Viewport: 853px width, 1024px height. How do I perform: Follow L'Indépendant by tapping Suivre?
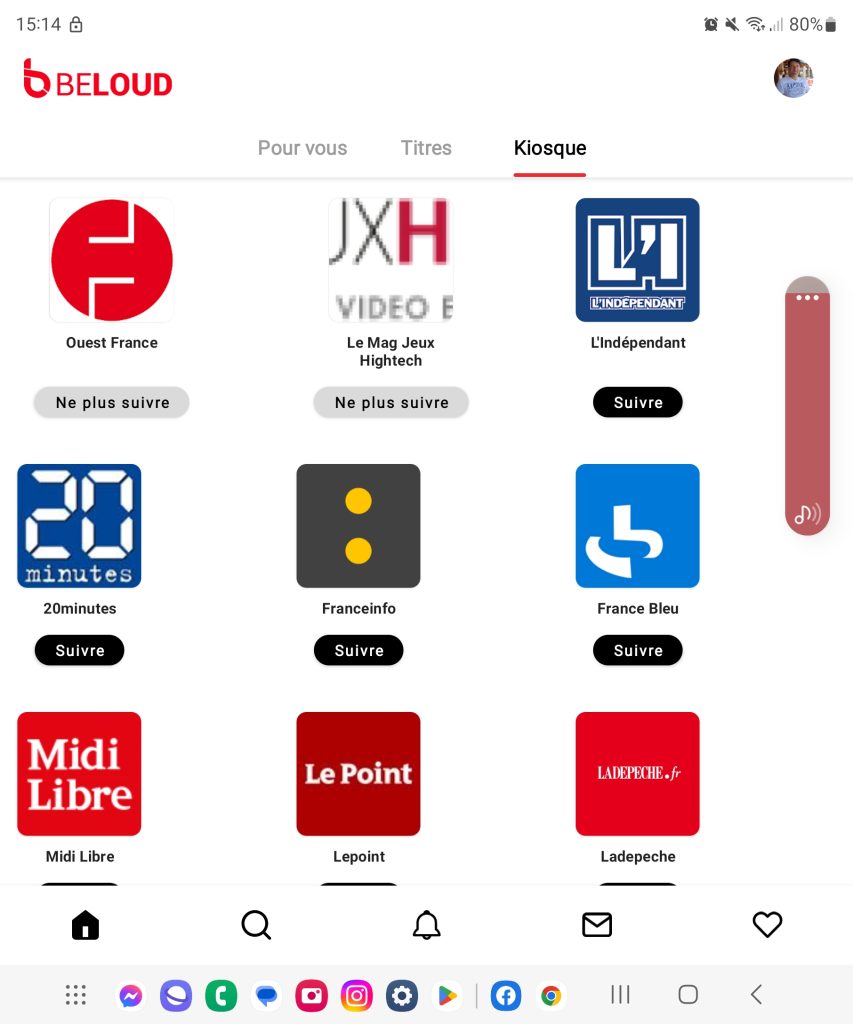637,402
